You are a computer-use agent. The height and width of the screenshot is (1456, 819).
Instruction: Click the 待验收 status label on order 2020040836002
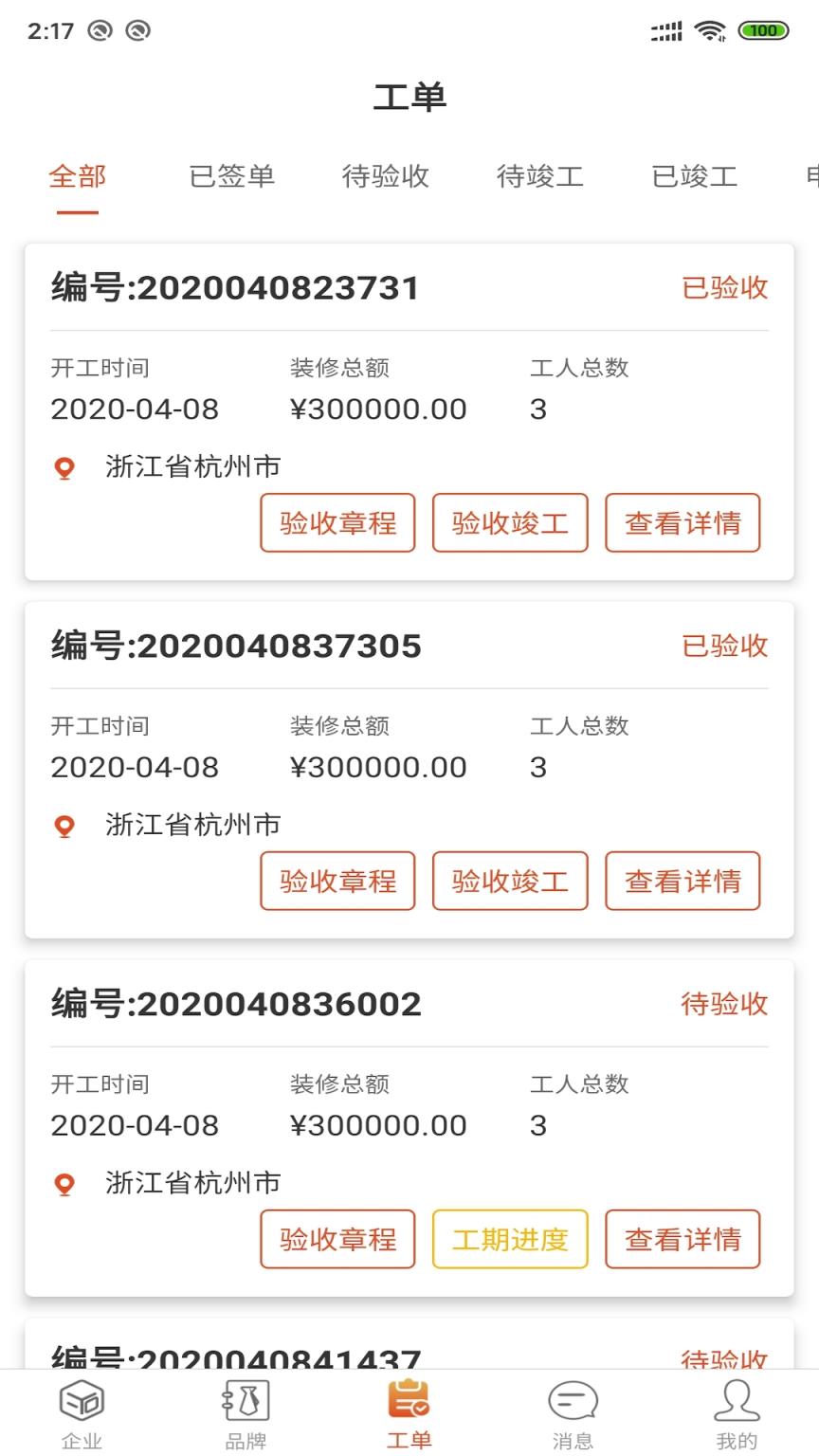pos(725,1004)
